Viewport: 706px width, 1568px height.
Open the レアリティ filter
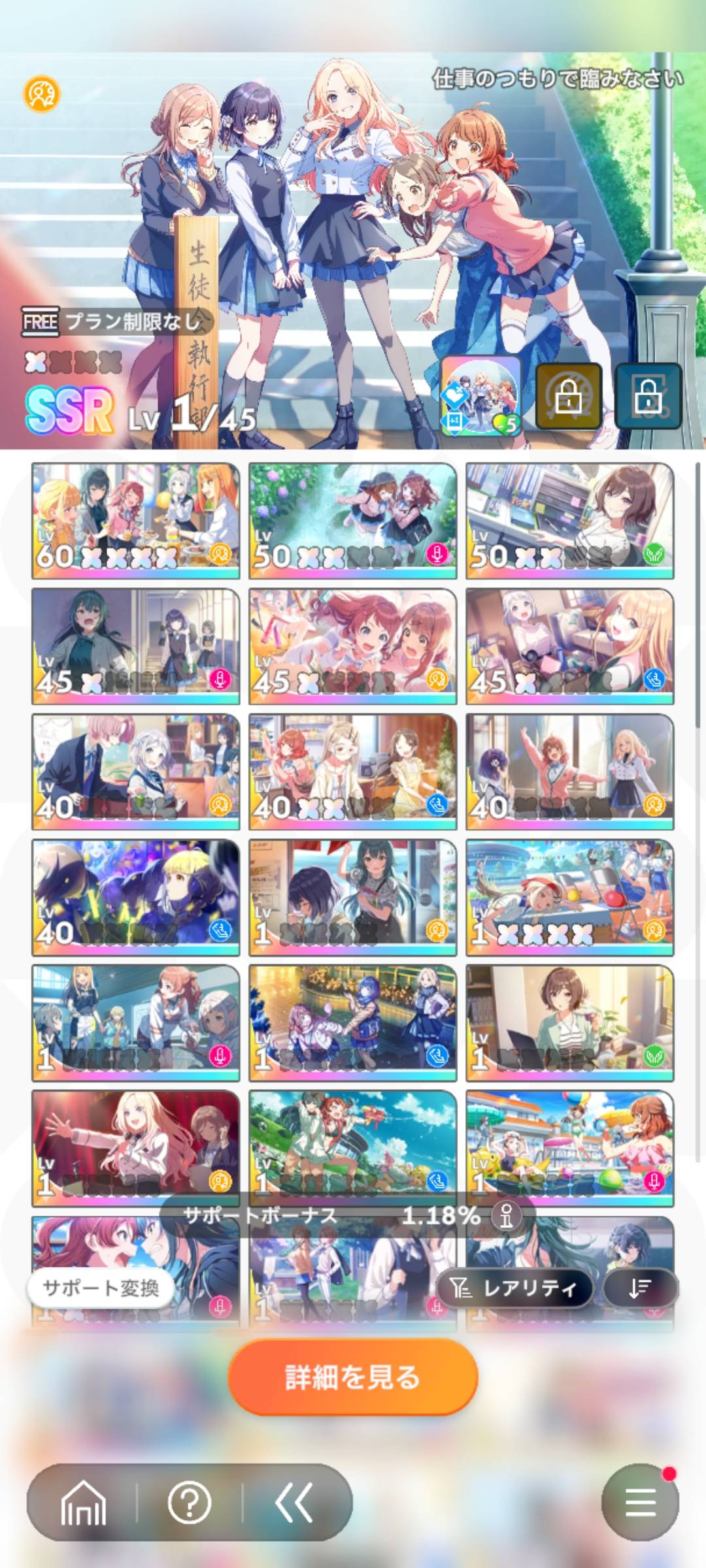tap(515, 1288)
